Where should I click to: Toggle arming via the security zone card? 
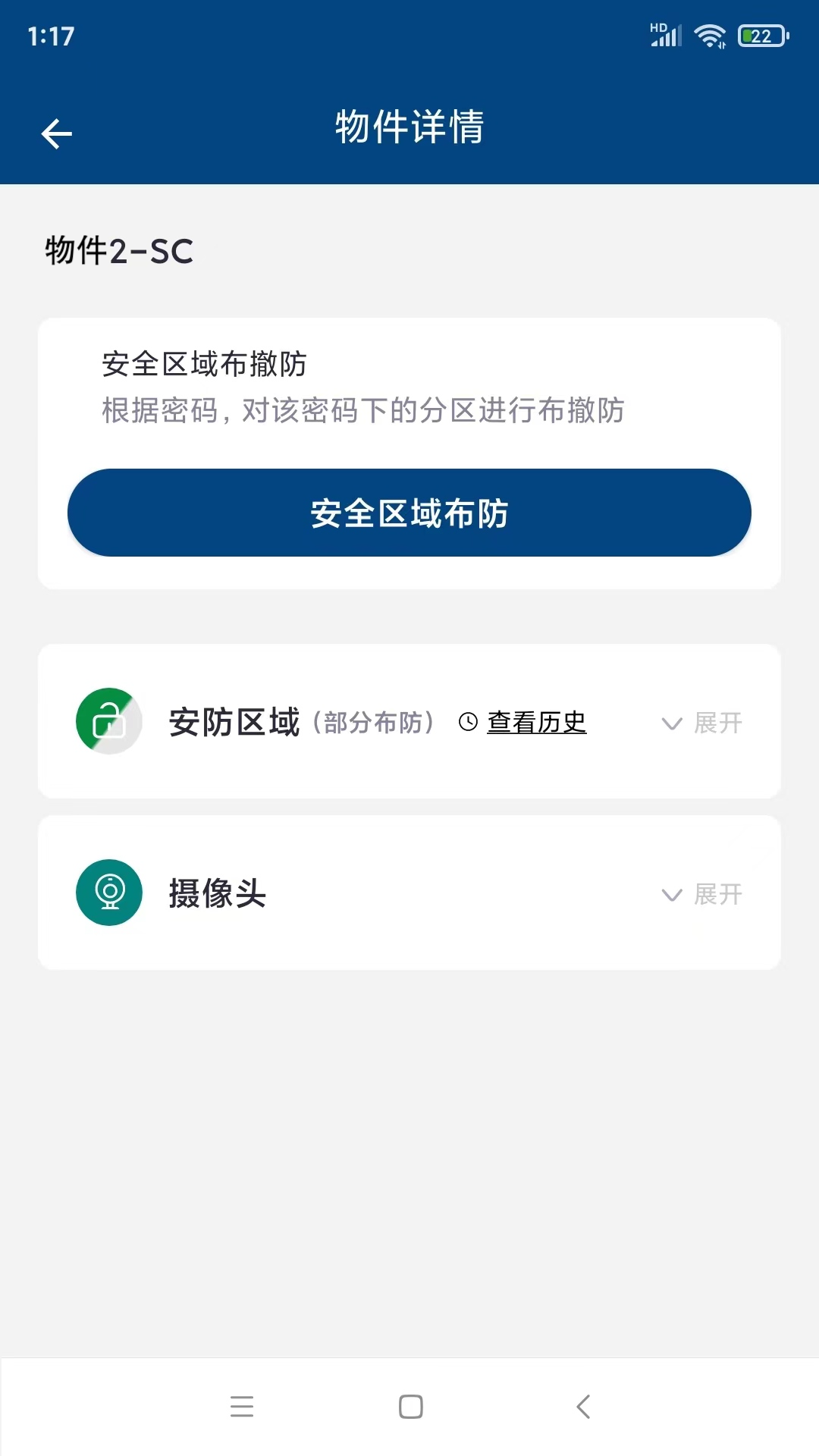[409, 513]
